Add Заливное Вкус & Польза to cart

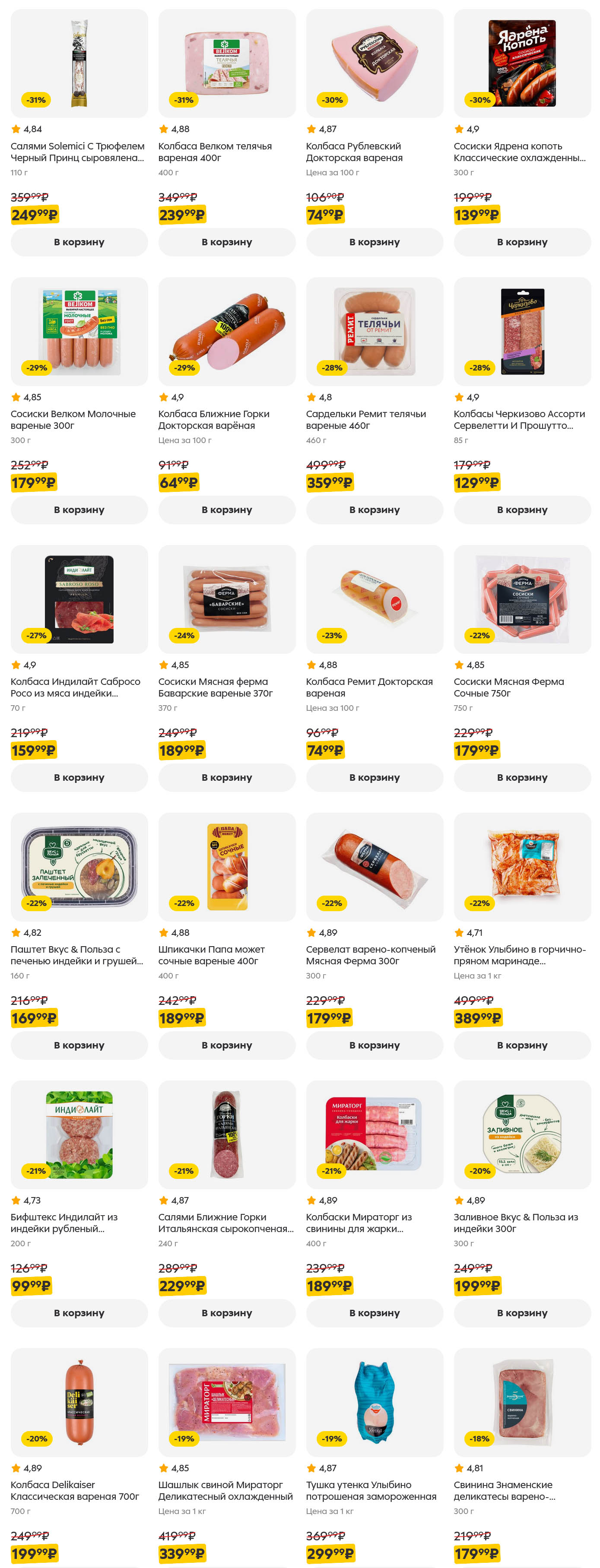(522, 1313)
